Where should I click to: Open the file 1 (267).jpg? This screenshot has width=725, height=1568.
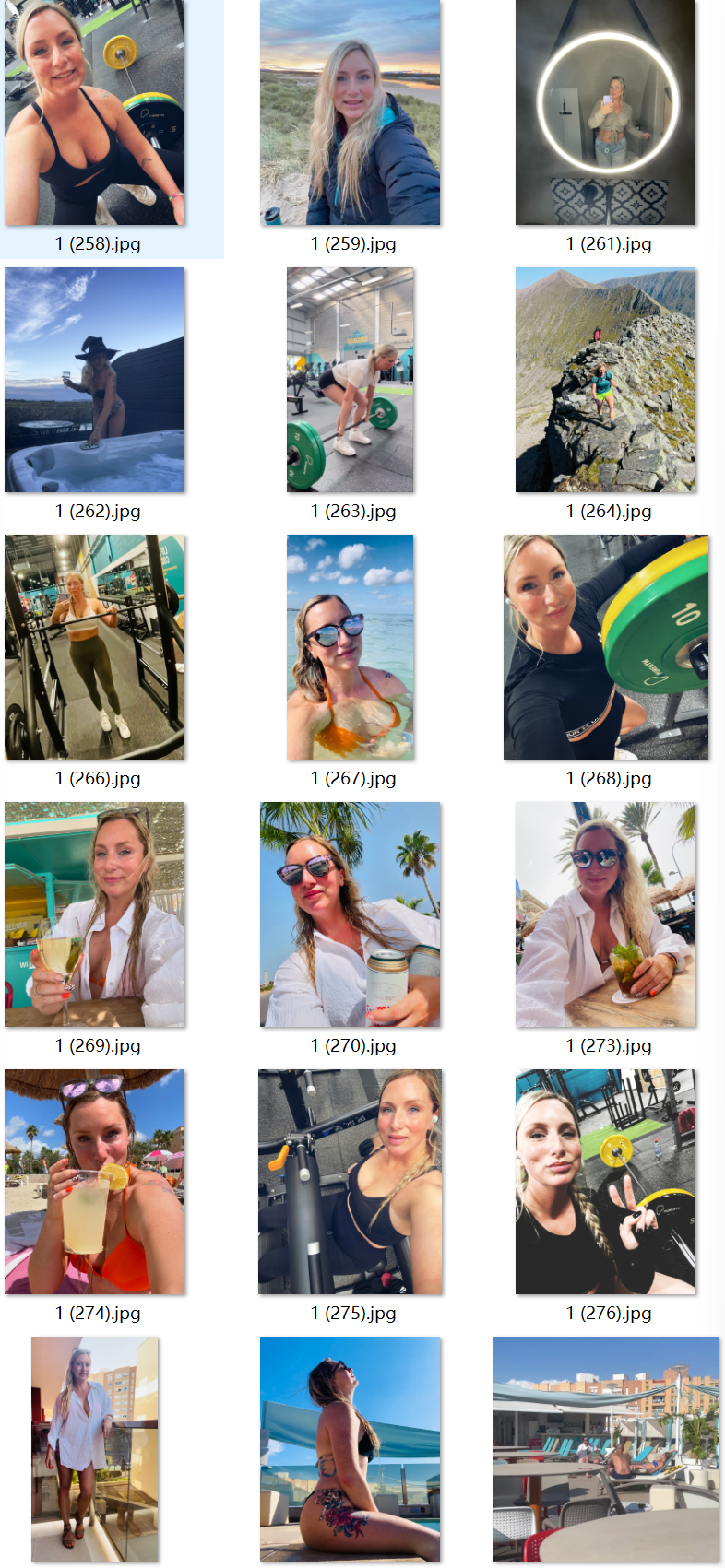[x=350, y=647]
